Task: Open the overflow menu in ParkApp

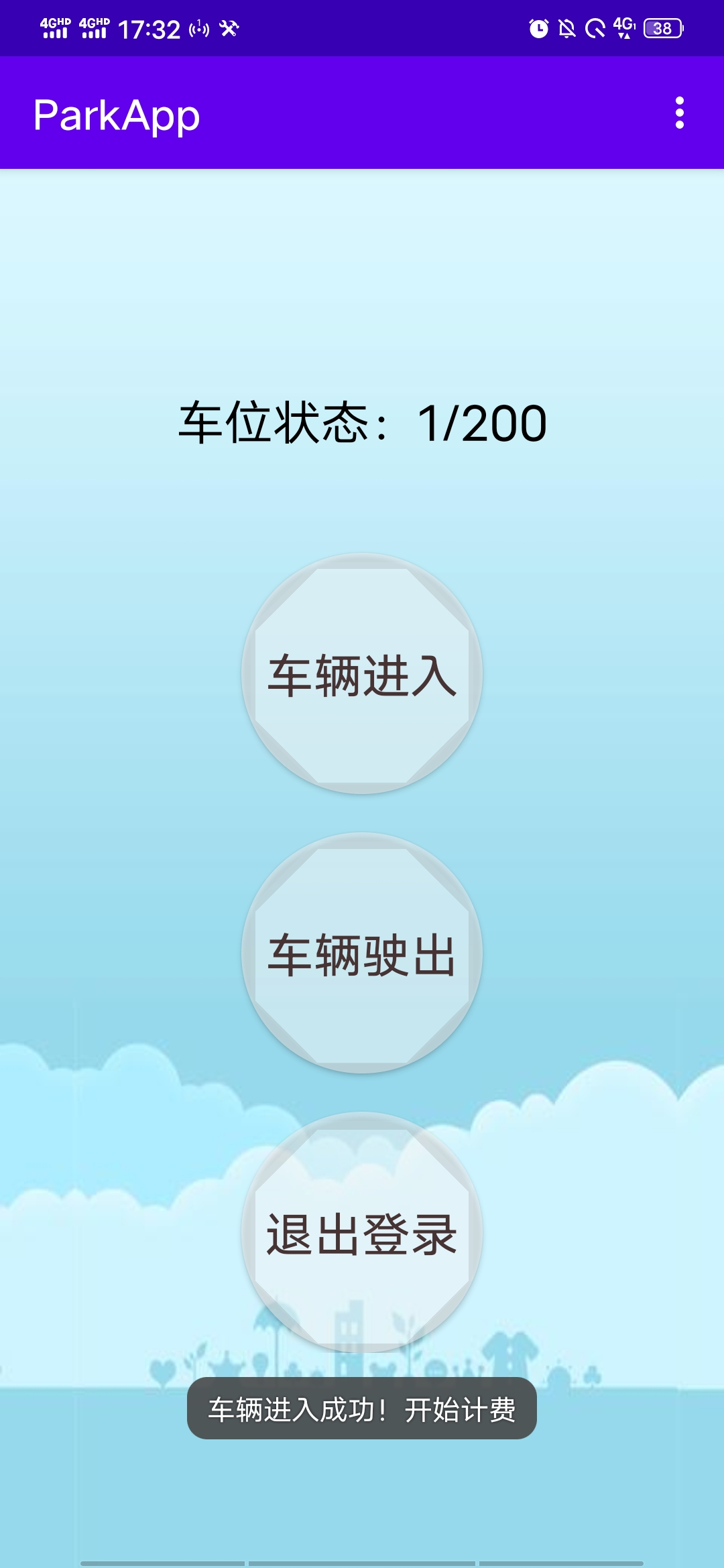Action: [679, 113]
